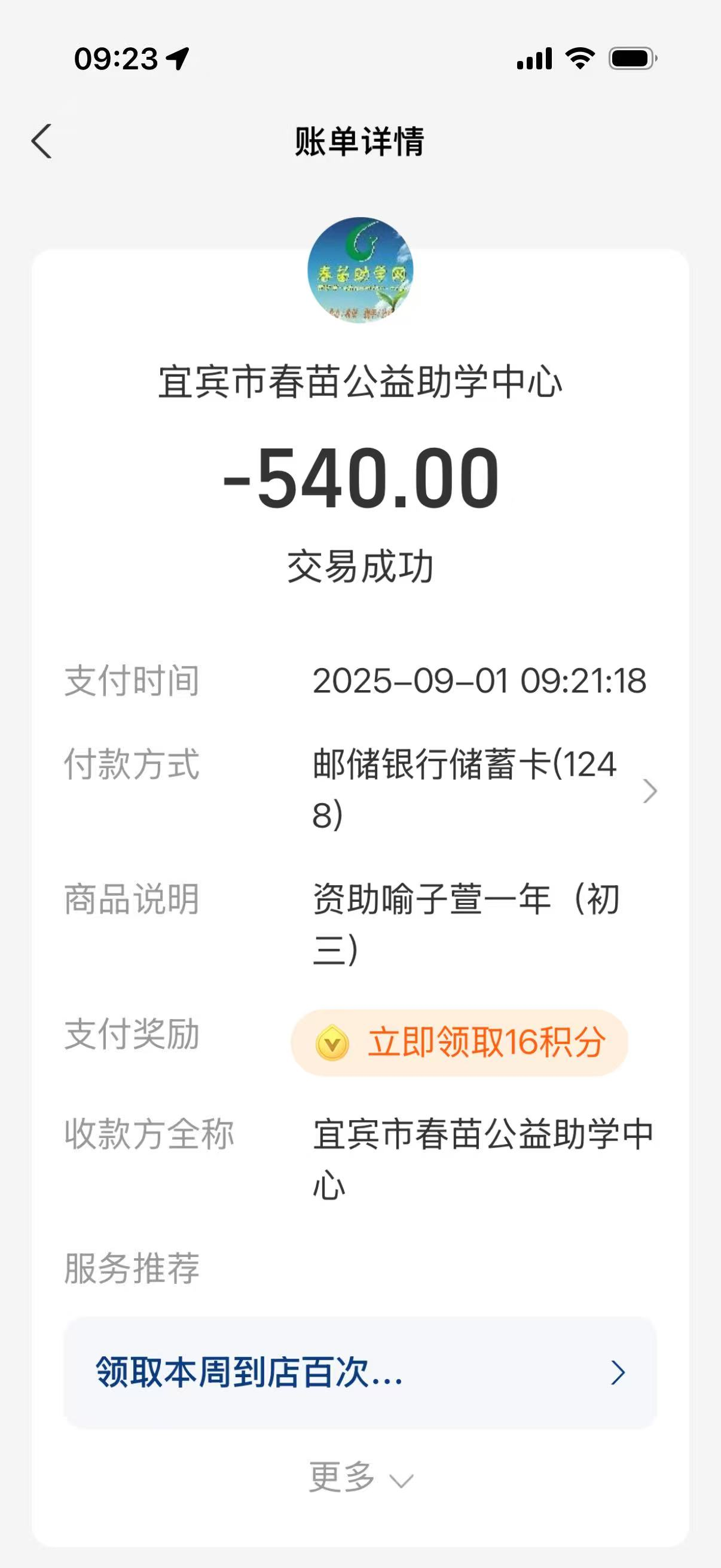Expand the 更多 section
Viewport: 721px width, 1568px height.
(360, 1477)
